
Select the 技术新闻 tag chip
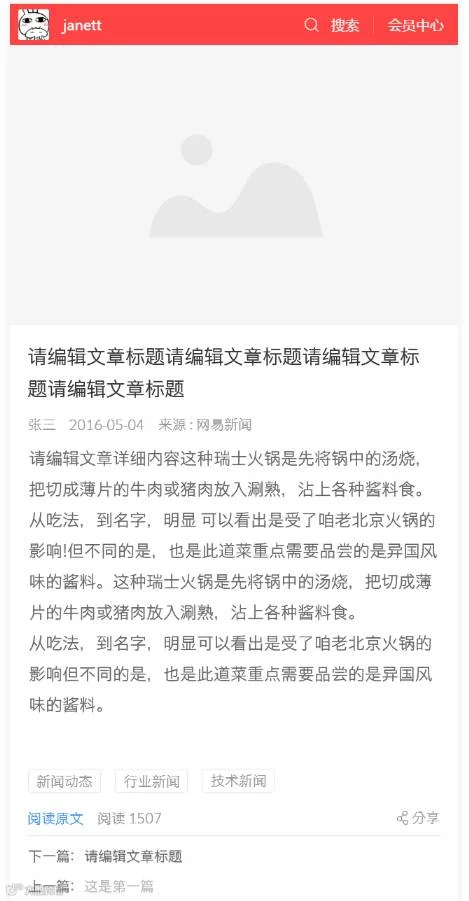point(238,781)
